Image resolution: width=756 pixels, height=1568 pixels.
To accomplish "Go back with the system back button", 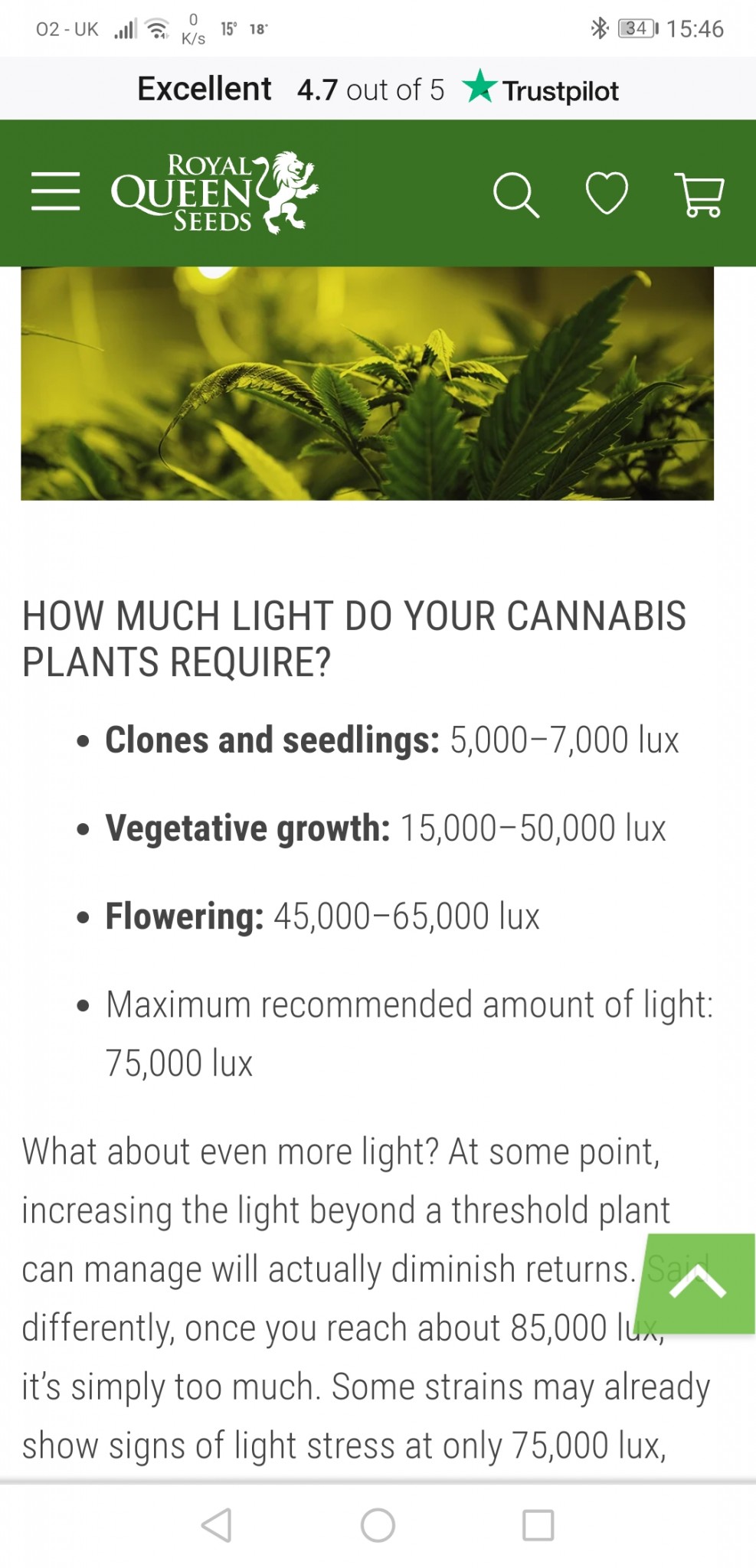I will (217, 1525).
